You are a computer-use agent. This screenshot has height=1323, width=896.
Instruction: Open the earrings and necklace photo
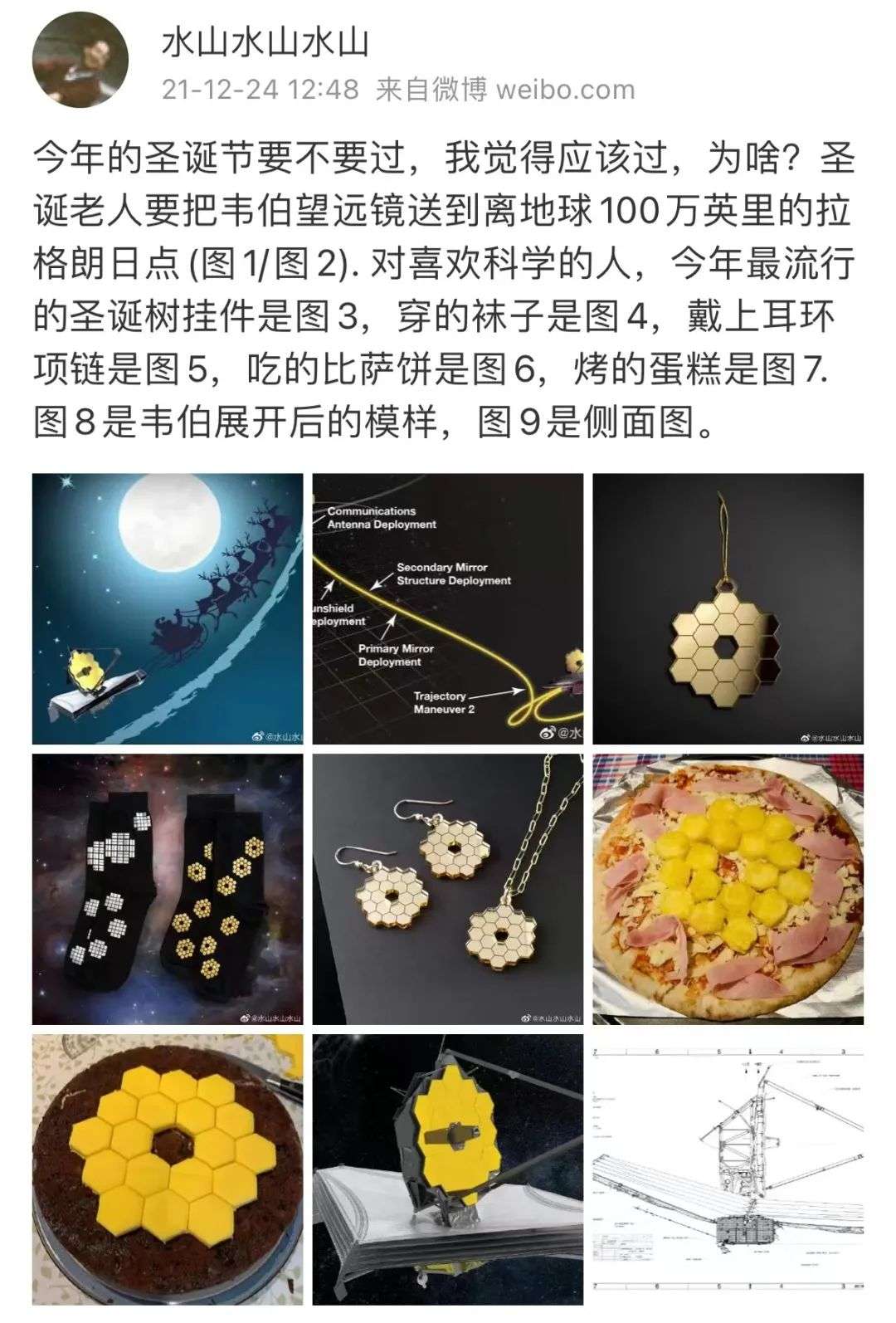tap(448, 889)
